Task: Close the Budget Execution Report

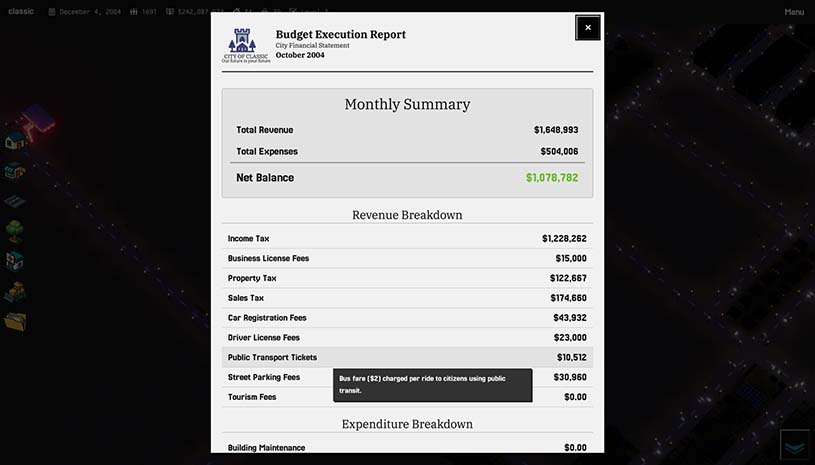Action: [588, 28]
